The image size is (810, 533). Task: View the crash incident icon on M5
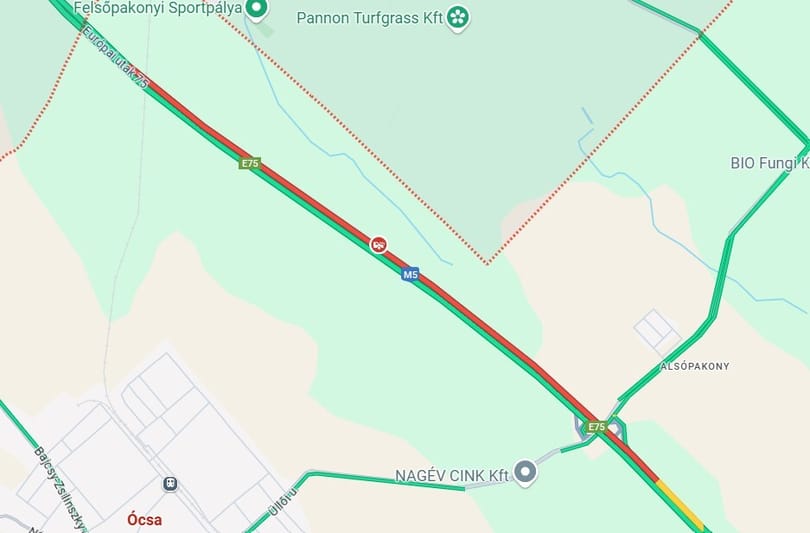click(x=379, y=244)
